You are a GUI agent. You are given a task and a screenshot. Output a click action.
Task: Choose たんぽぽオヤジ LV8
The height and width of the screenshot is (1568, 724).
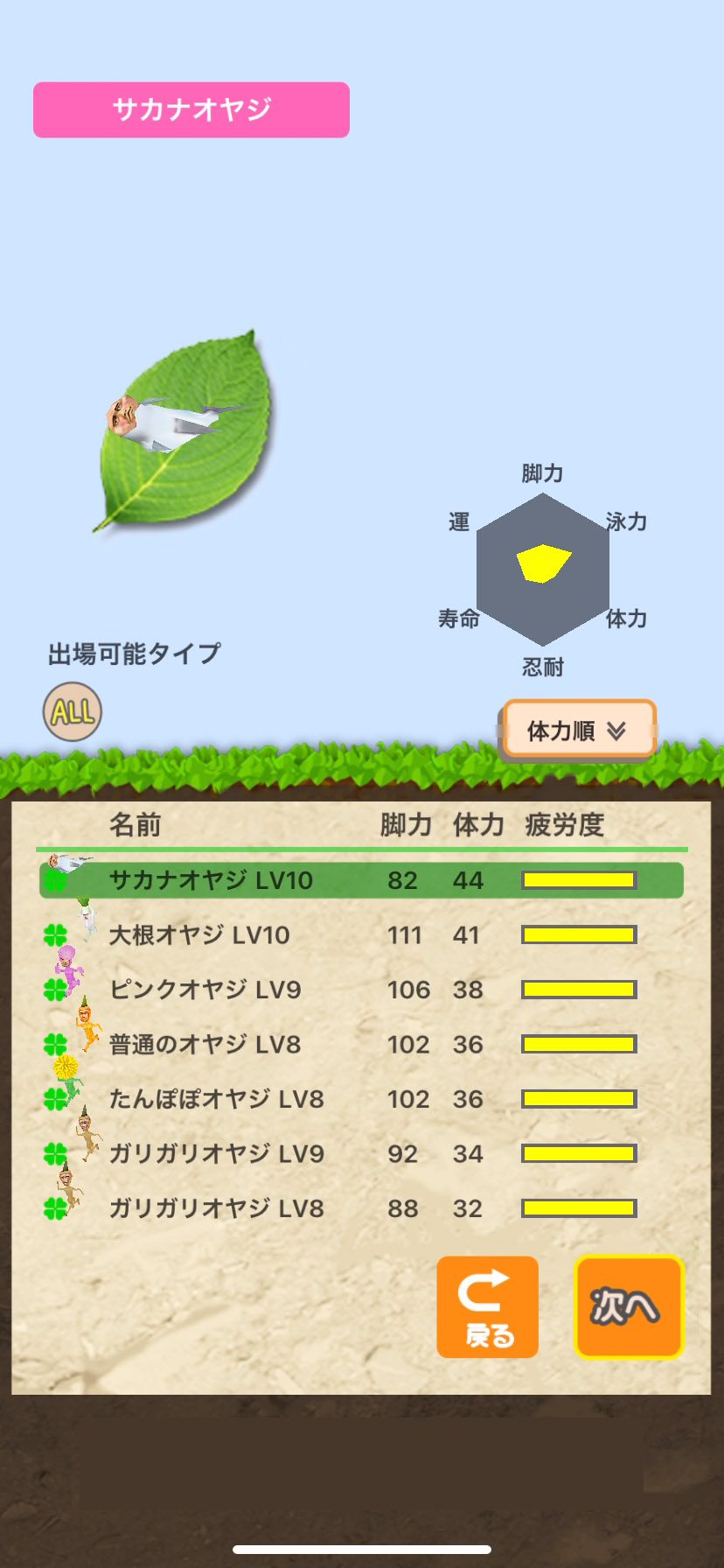pyautogui.click(x=360, y=1099)
